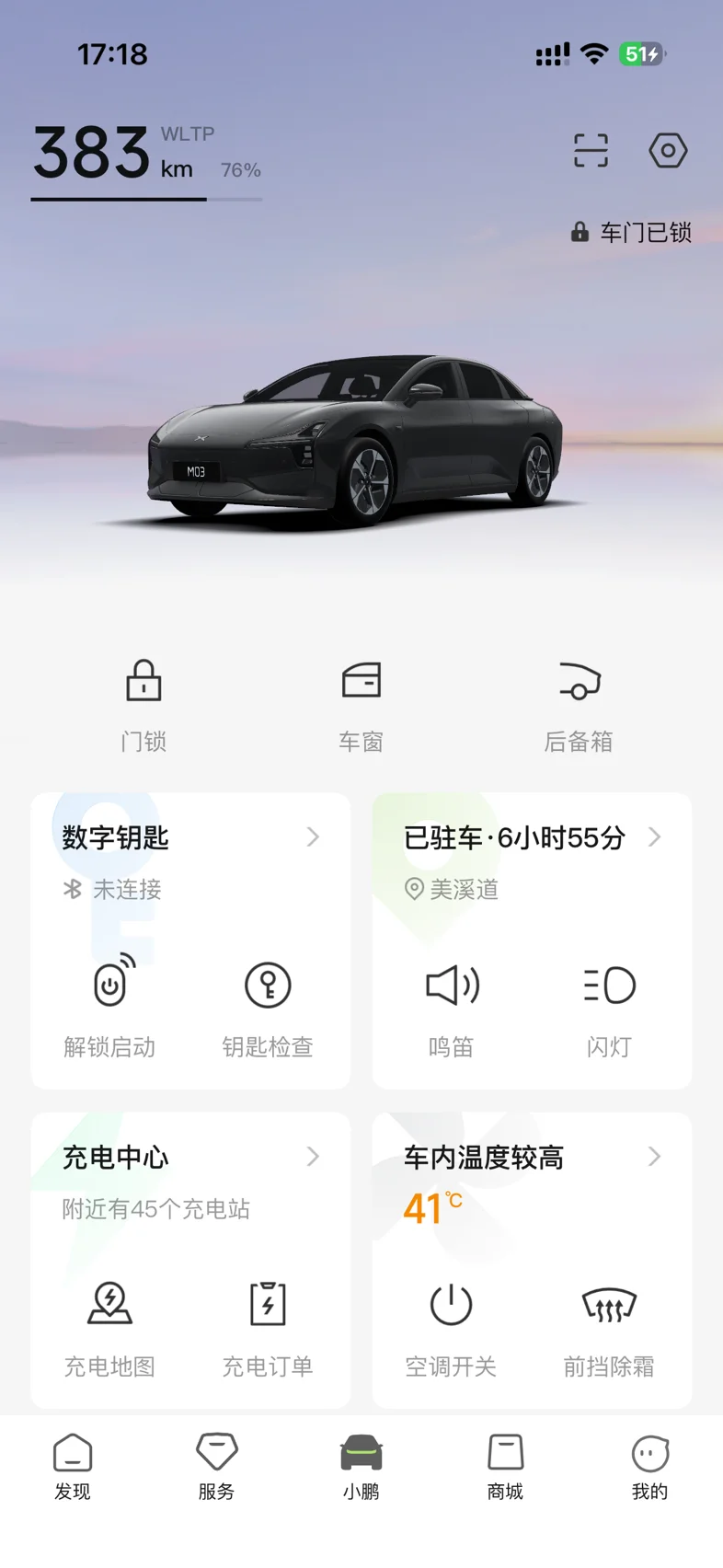723x1568 pixels.
Task: Switch to the 发现 tab
Action: point(73,1467)
